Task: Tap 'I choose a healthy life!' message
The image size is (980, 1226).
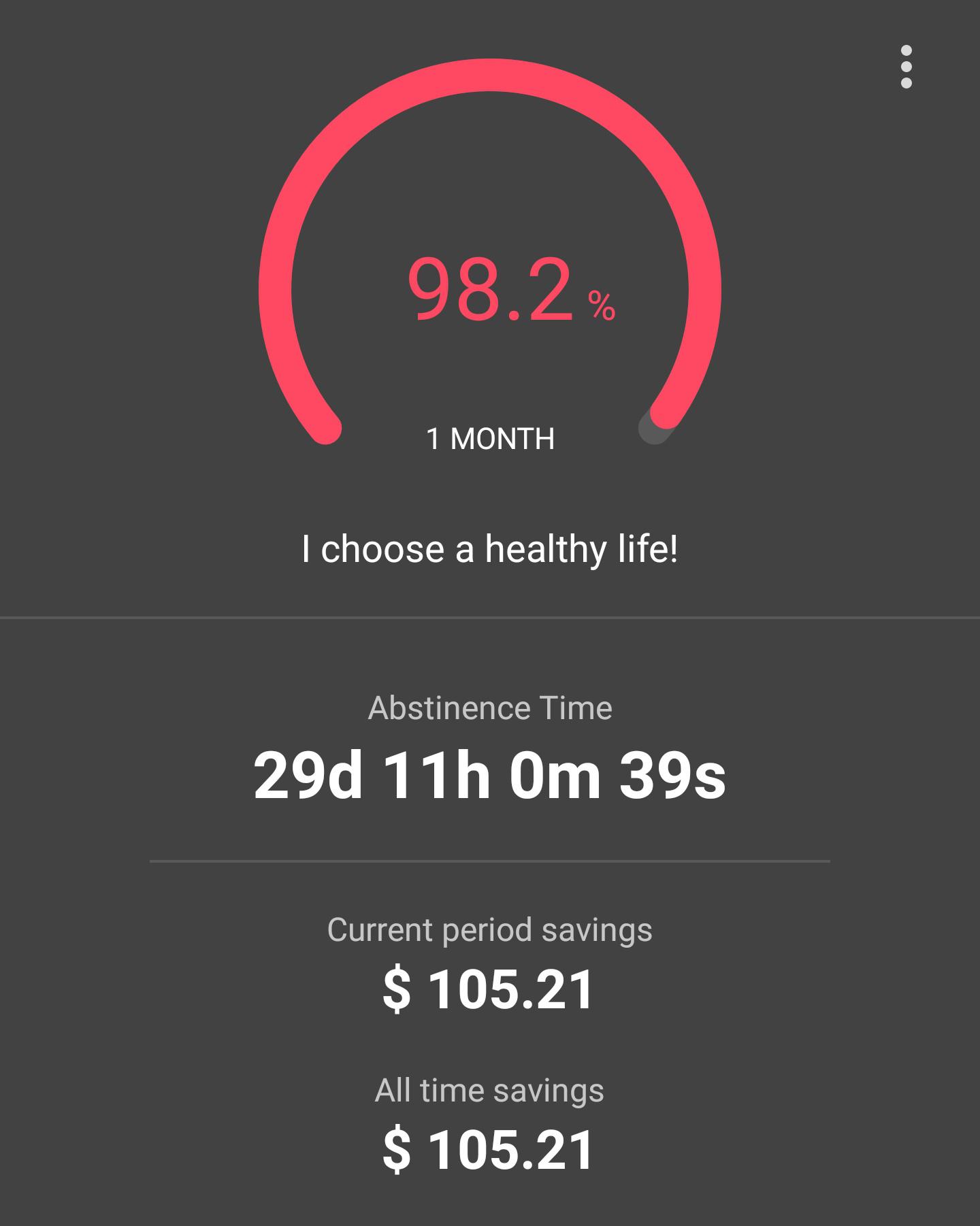Action: (x=490, y=547)
